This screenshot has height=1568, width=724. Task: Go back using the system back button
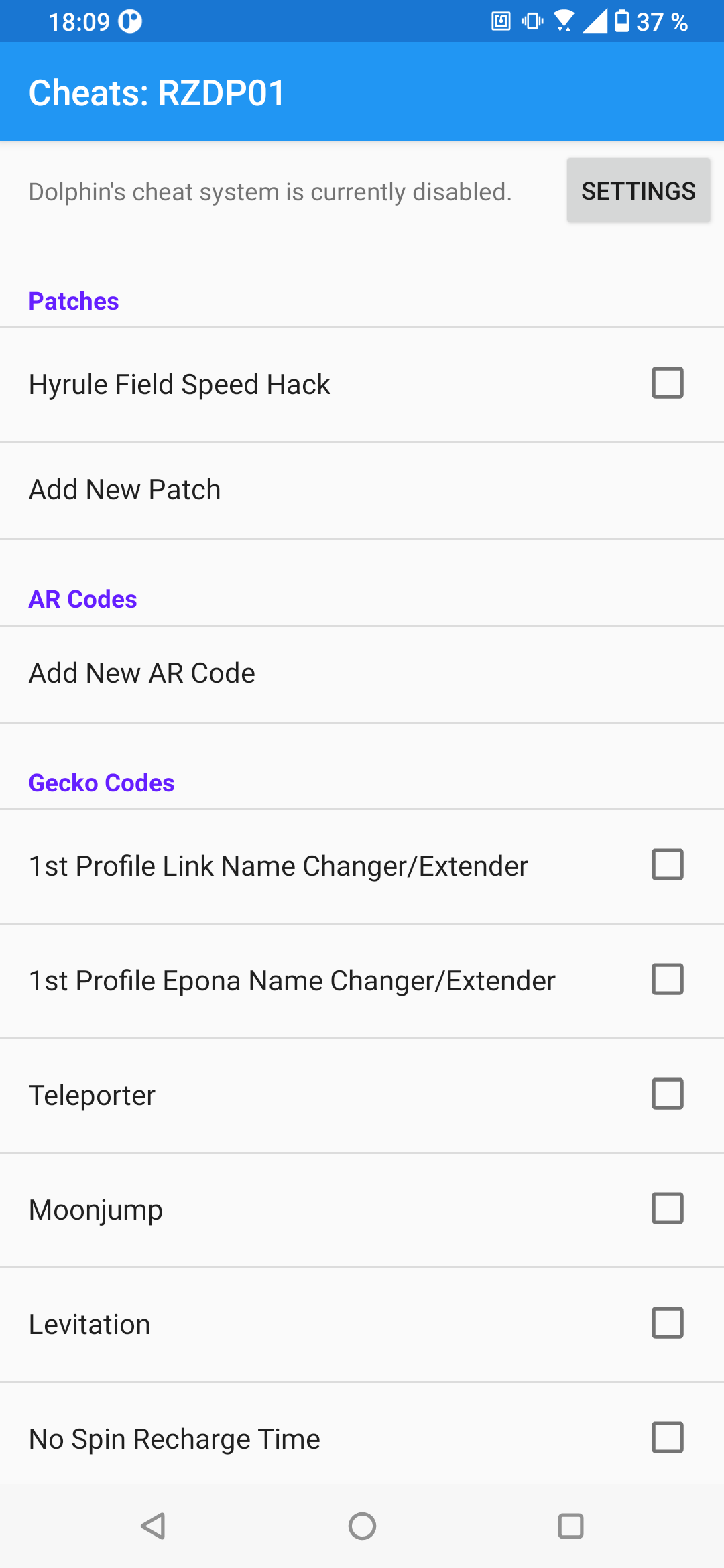(154, 1526)
